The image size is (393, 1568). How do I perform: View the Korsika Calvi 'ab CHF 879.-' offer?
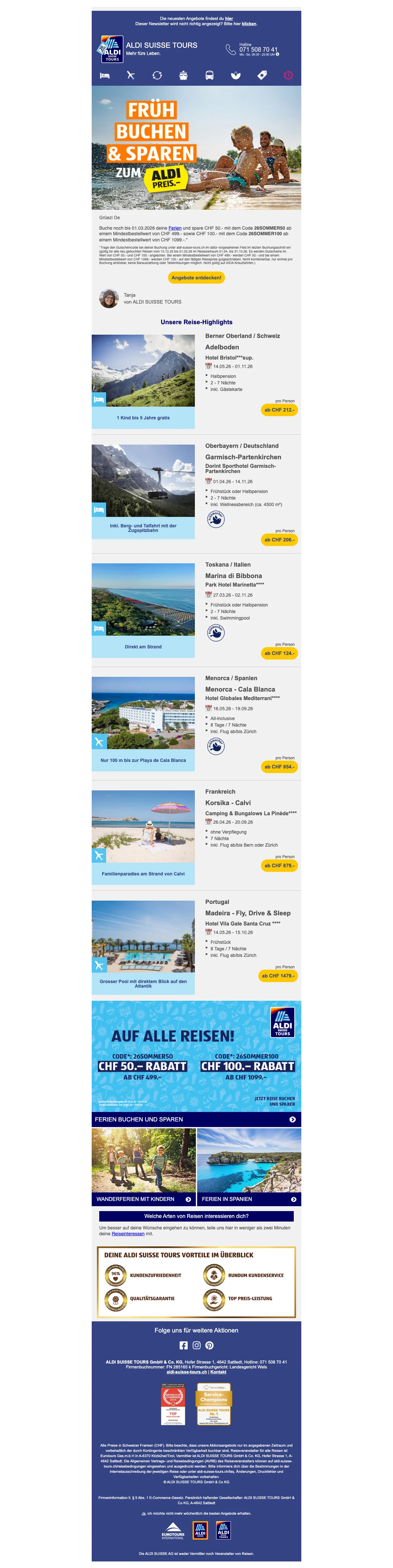279,866
